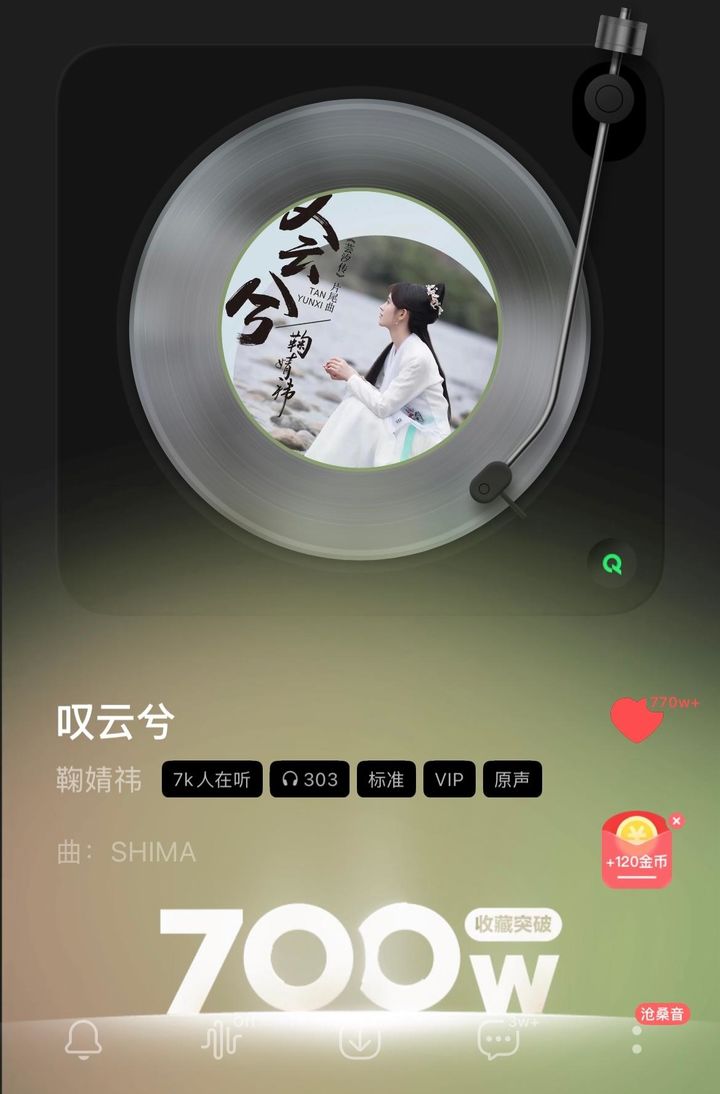
Task: Open the comments for this song
Action: (x=498, y=1040)
